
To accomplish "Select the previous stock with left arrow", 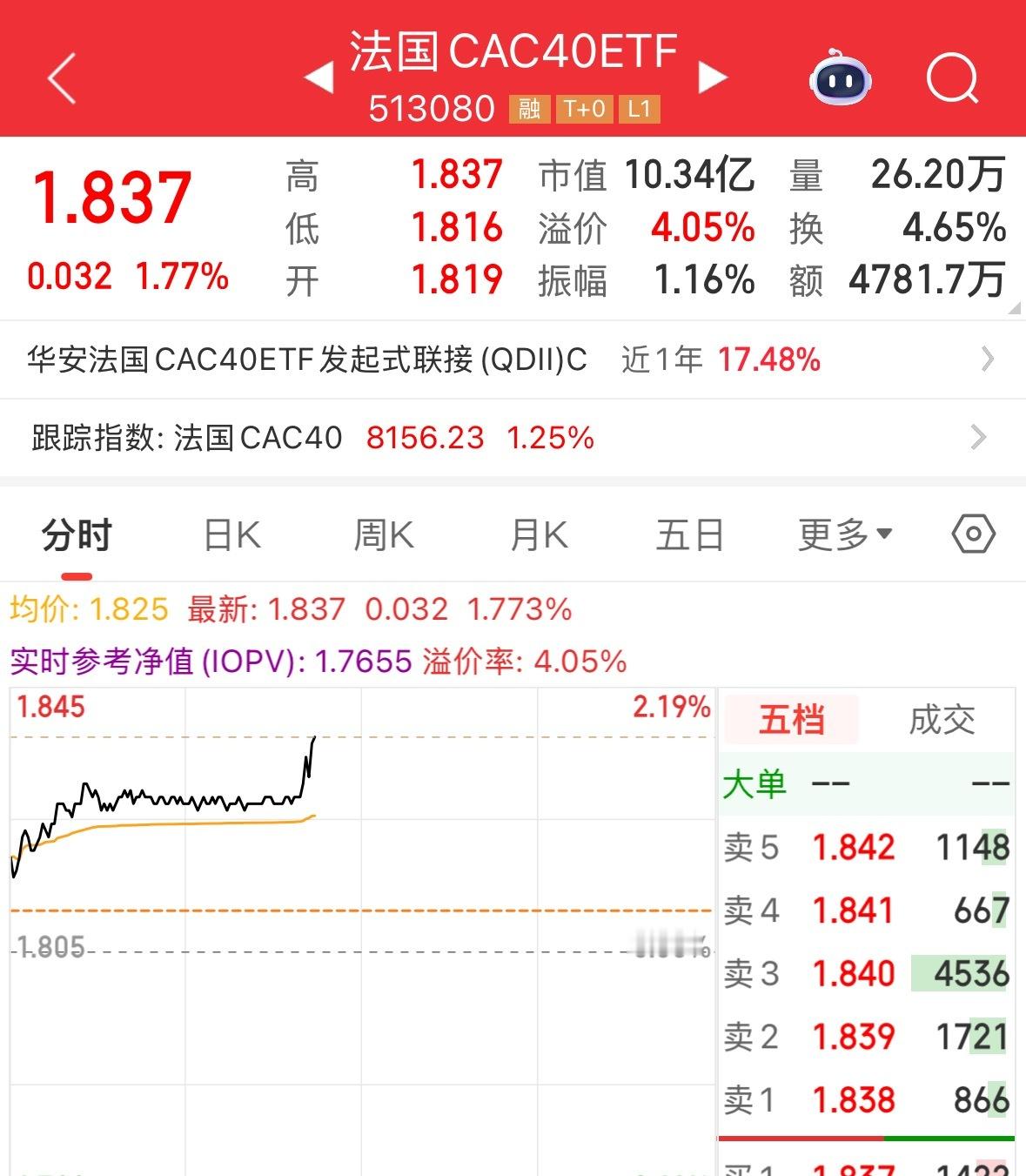I will (x=320, y=77).
